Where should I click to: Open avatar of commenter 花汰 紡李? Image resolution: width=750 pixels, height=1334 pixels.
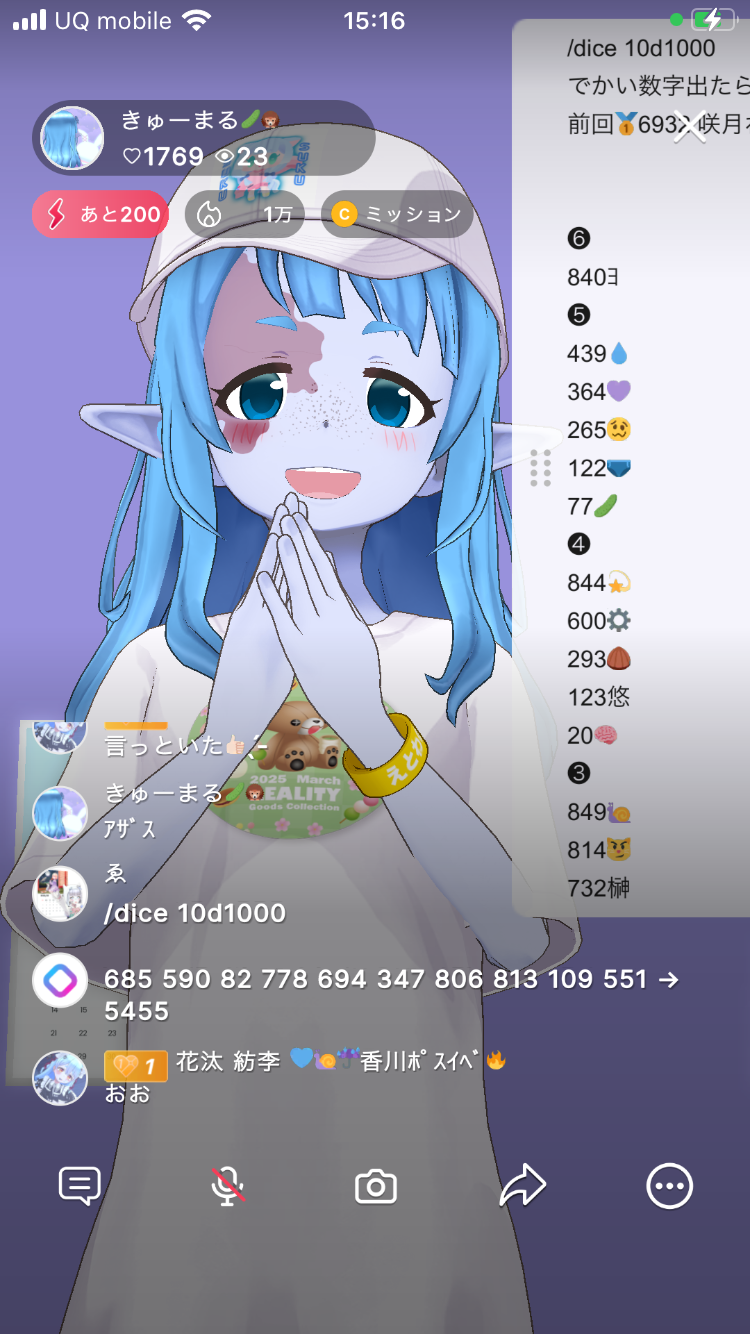pyautogui.click(x=60, y=1078)
